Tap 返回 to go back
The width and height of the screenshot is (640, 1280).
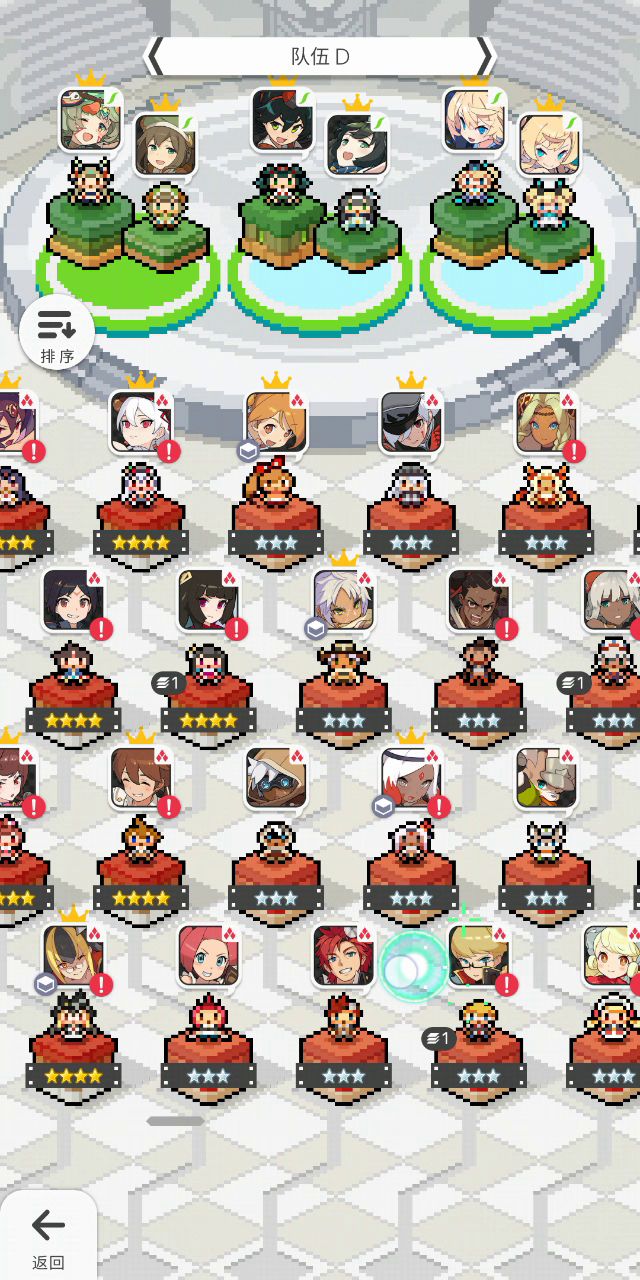(x=48, y=1235)
